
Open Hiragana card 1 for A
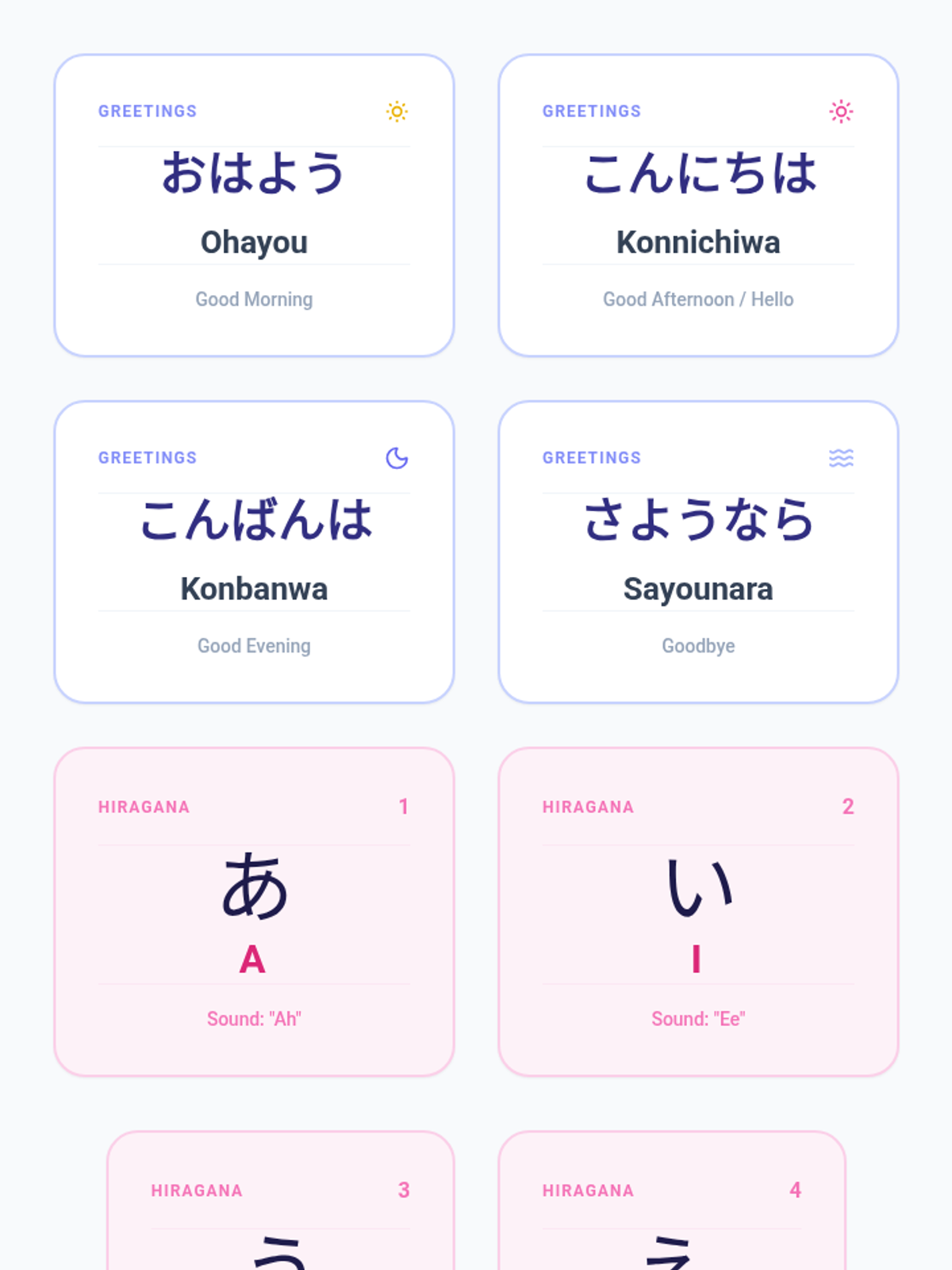coord(254,912)
